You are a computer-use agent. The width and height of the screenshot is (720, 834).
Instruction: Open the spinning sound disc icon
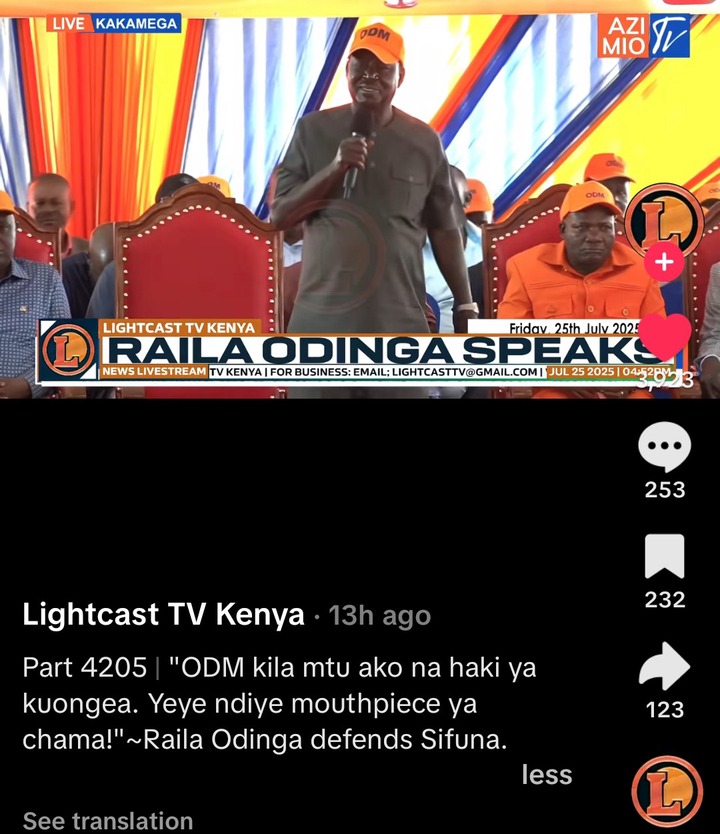(667, 792)
